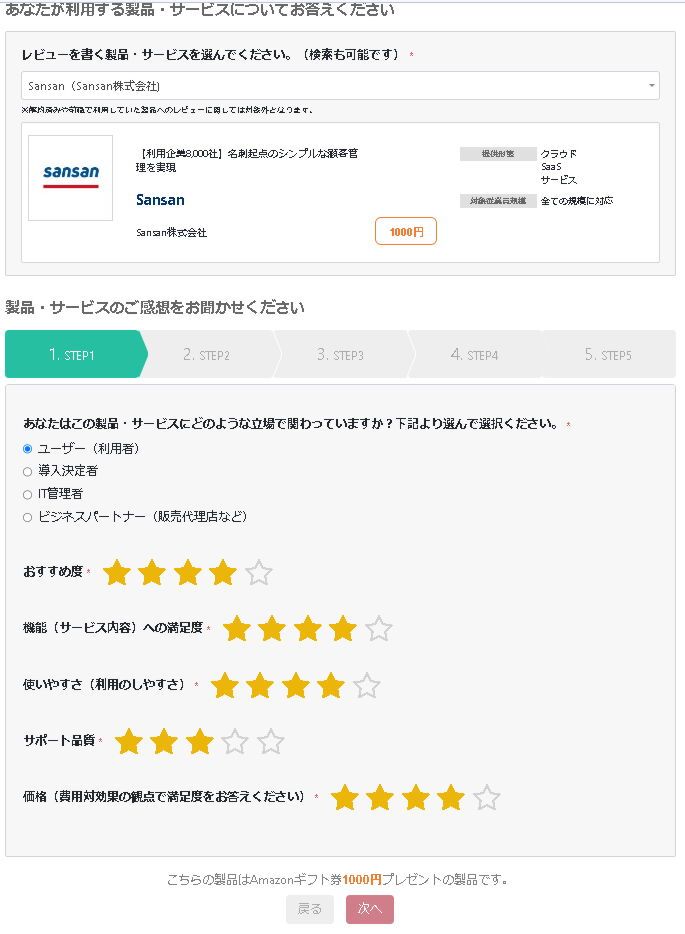Select the IT管理者 radio option
Viewport: 685px width, 934px height.
[28, 494]
